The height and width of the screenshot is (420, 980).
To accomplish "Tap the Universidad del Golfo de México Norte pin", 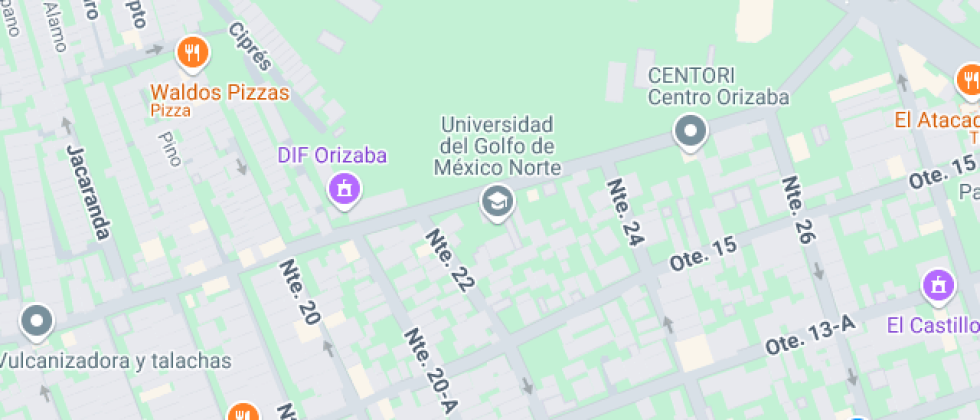I will pos(496,201).
